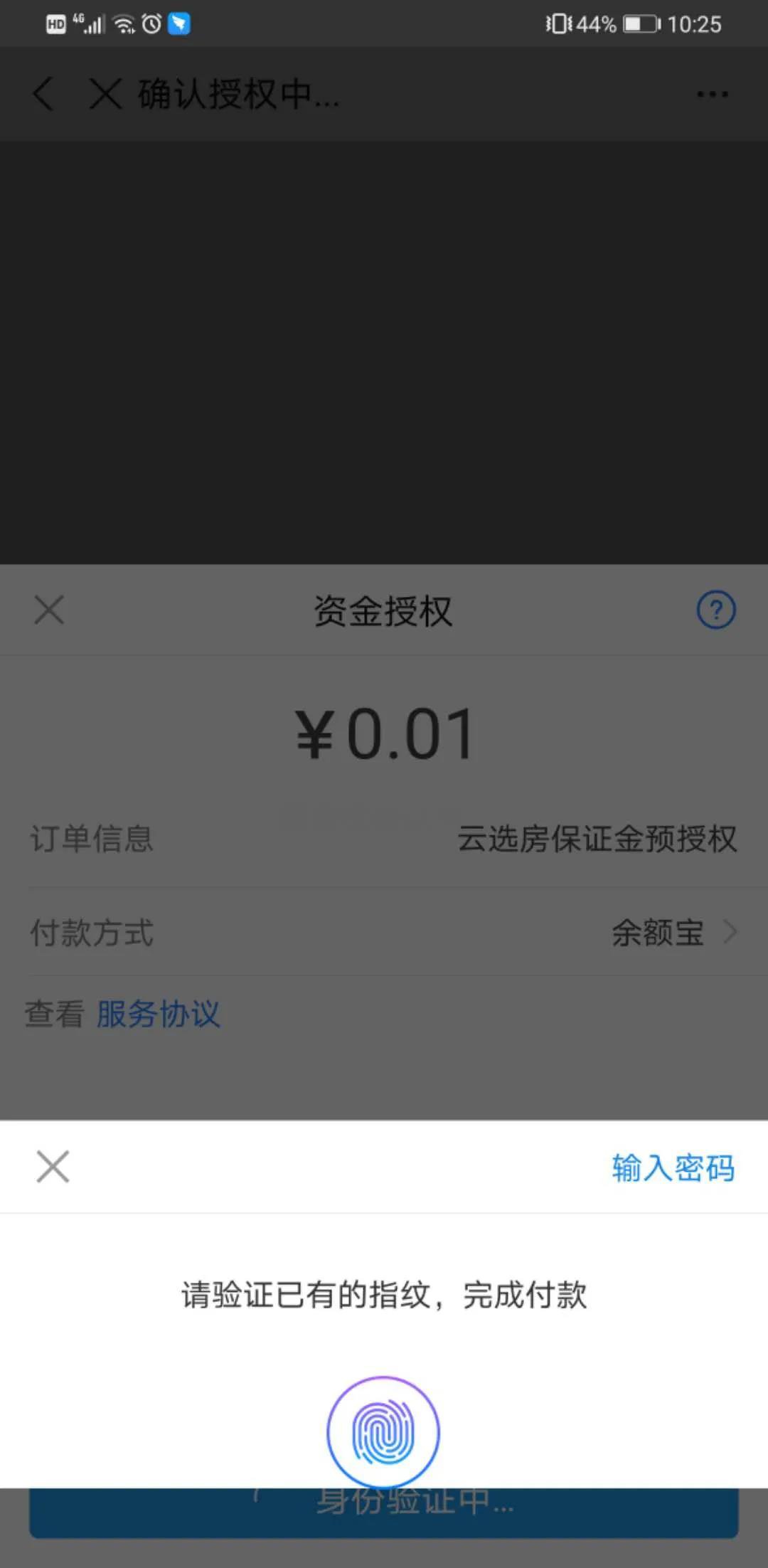The width and height of the screenshot is (768, 1568).
Task: Close the 确认授权中 web page
Action: click(105, 94)
